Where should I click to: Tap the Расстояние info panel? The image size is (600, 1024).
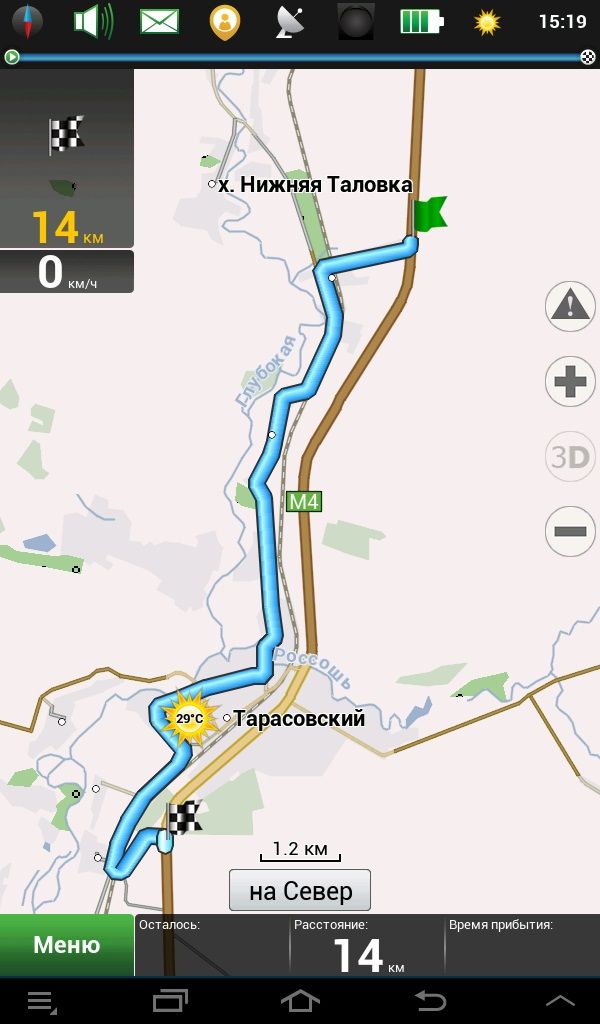pos(366,946)
